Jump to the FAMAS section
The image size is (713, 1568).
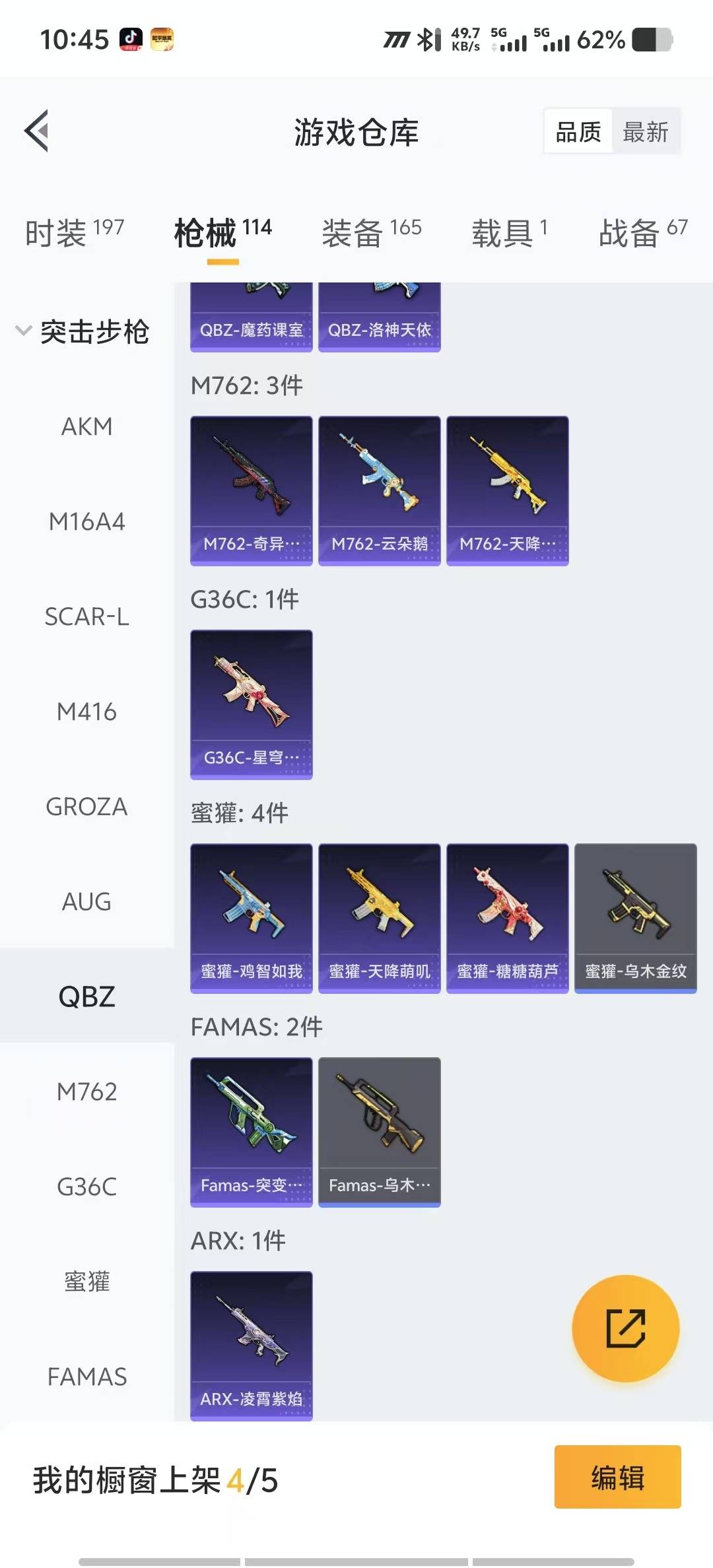click(86, 1377)
